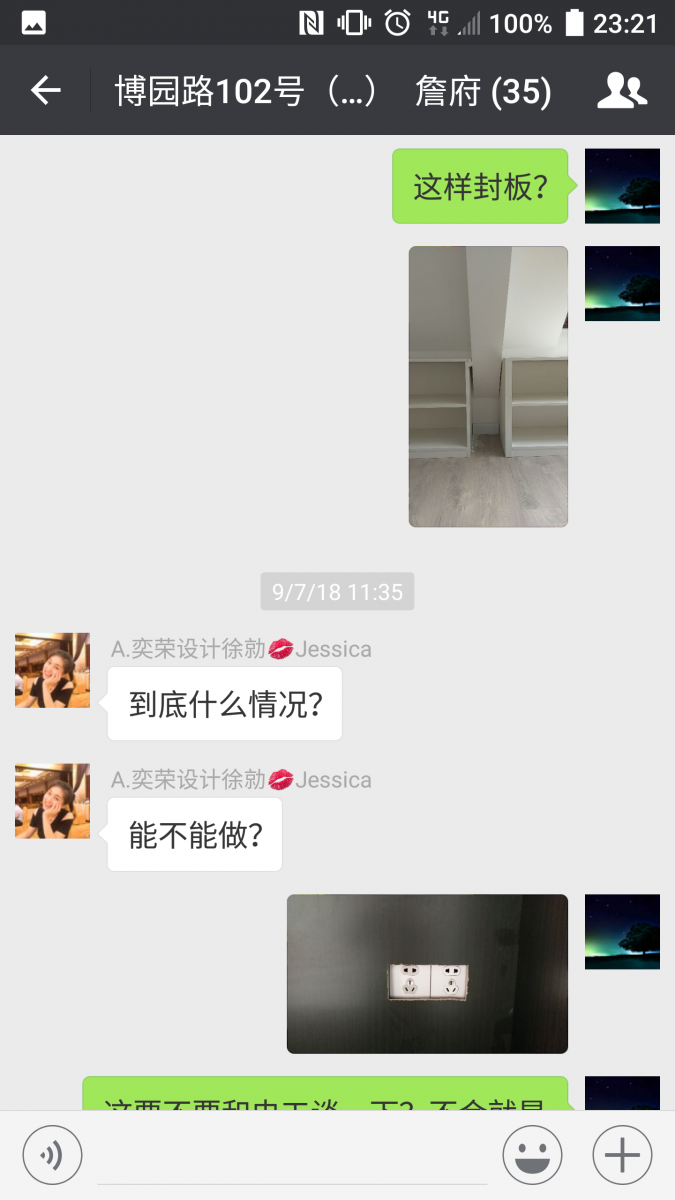Open Jessica's avatar beside 到底什么情况？
This screenshot has height=1200, width=675.
[x=52, y=670]
